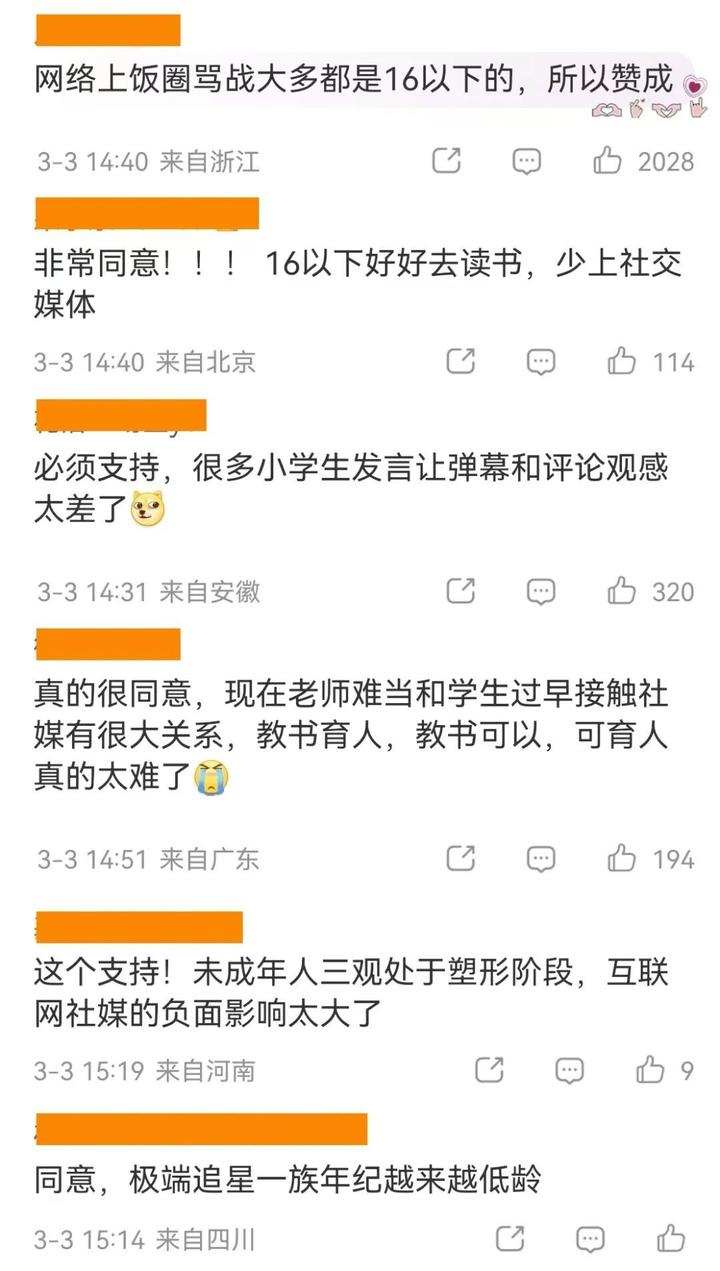The width and height of the screenshot is (720, 1271).
Task: Reply to the comment about 未成年人三观
Action: [x=570, y=1071]
